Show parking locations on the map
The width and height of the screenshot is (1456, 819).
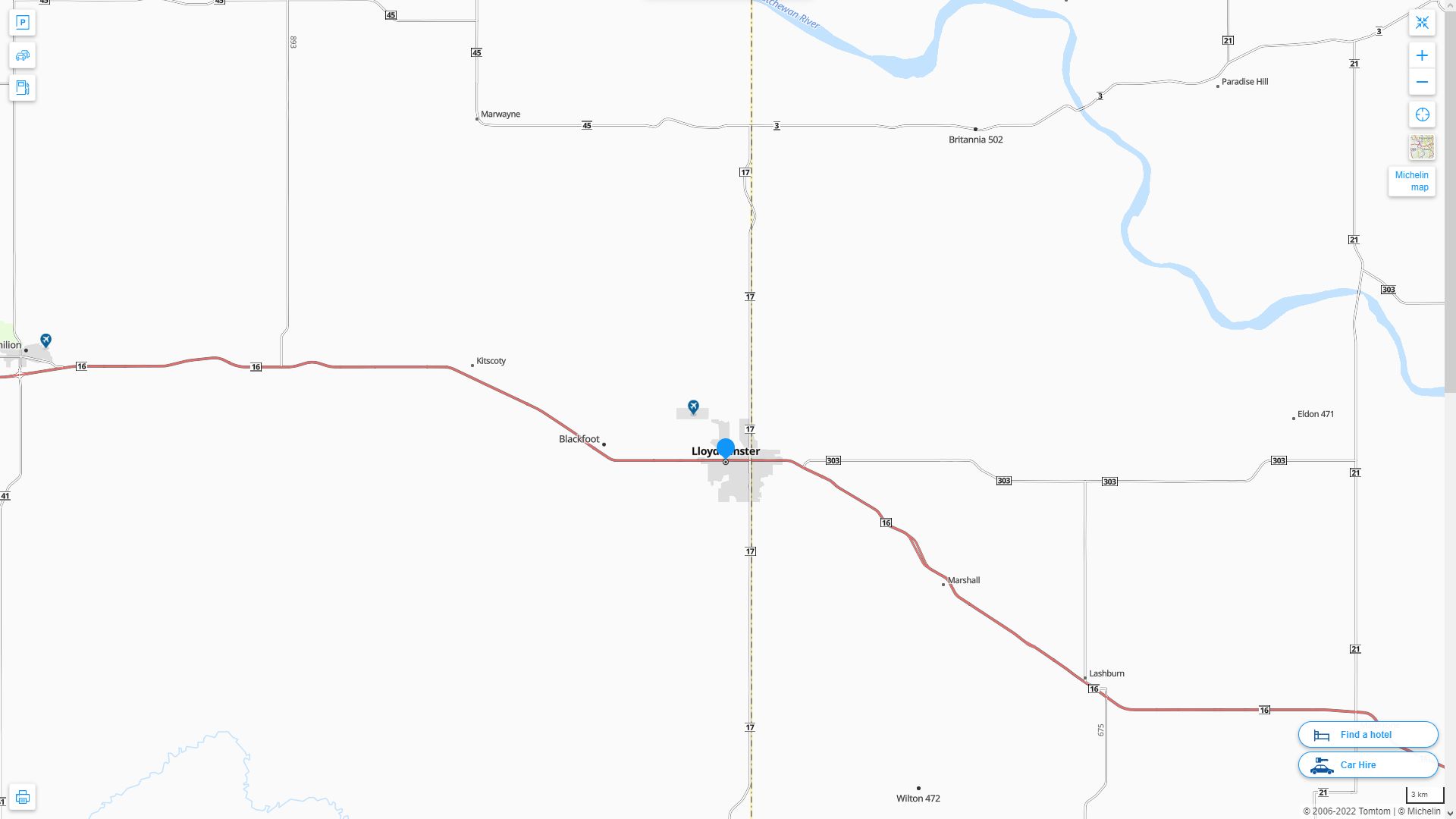[x=22, y=23]
